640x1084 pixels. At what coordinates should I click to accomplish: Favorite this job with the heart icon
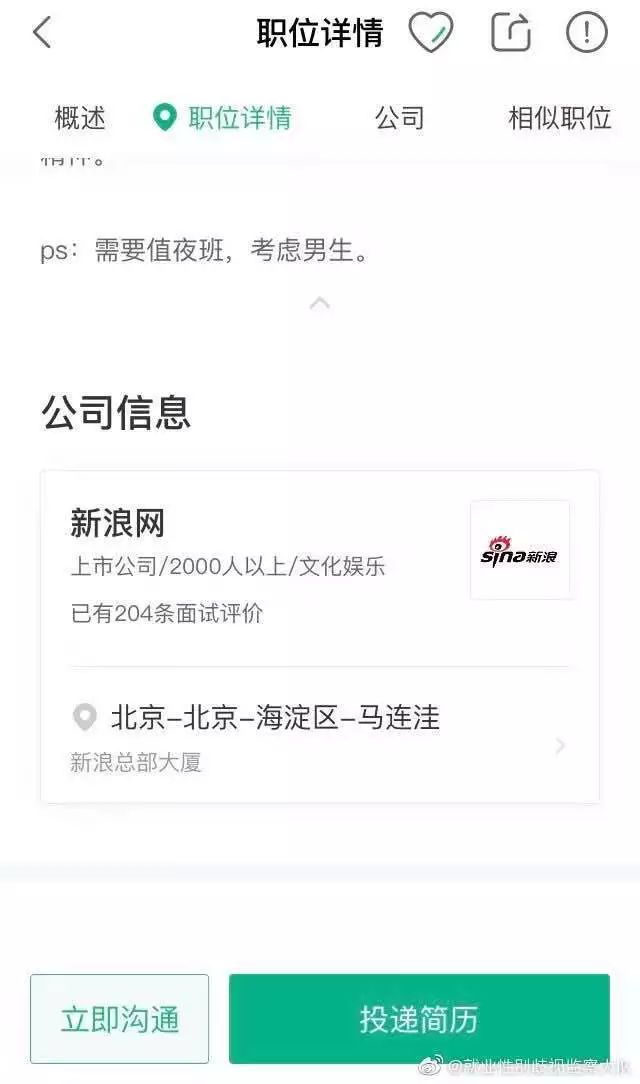click(x=431, y=32)
